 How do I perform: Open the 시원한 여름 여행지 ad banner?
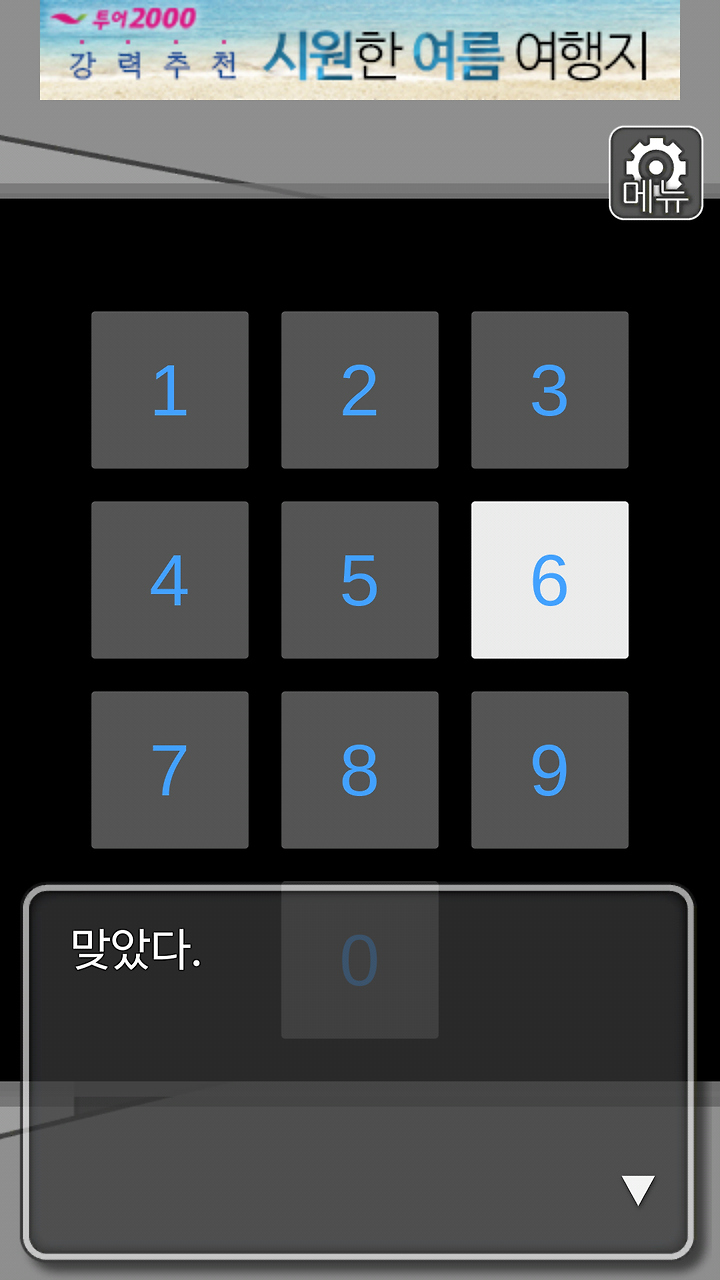[360, 50]
